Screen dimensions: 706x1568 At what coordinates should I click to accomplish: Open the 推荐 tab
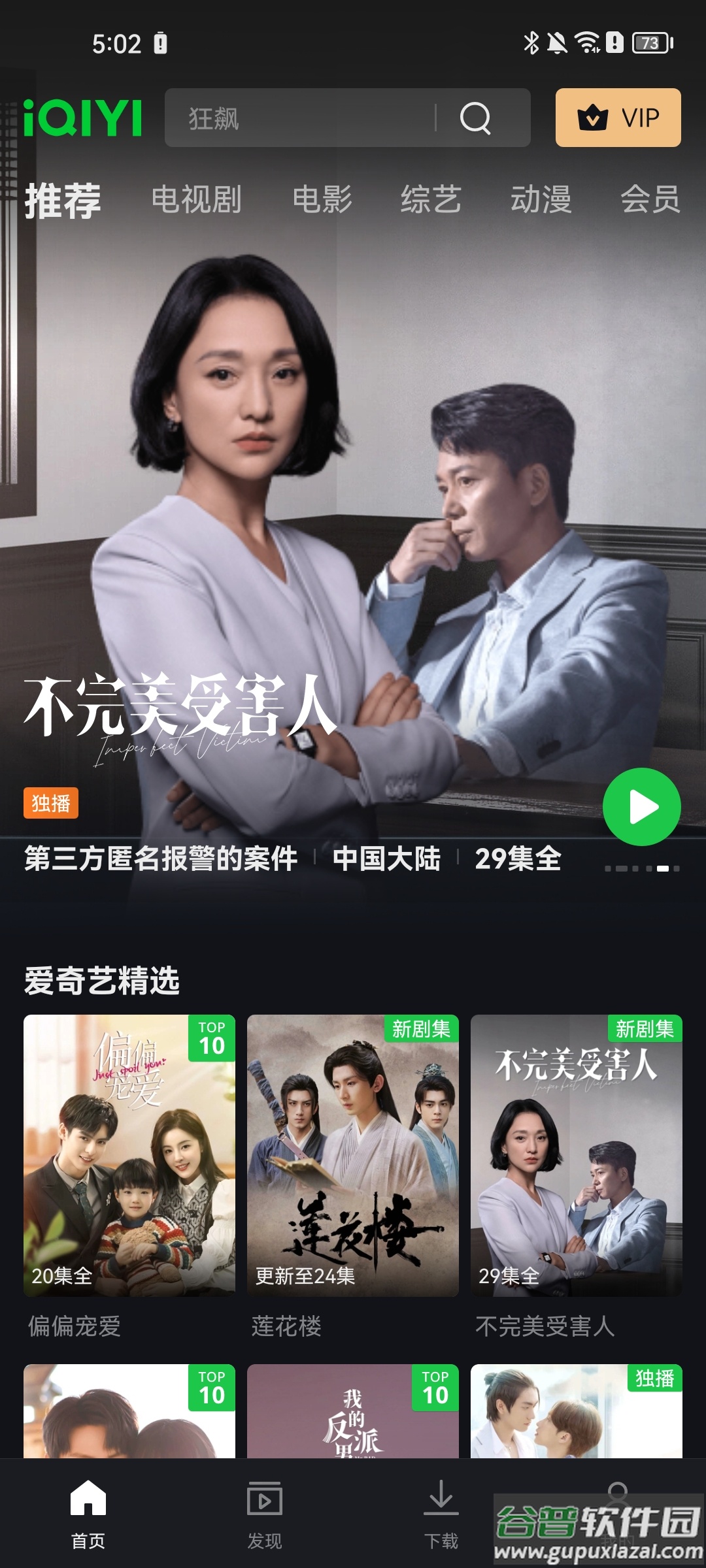63,201
